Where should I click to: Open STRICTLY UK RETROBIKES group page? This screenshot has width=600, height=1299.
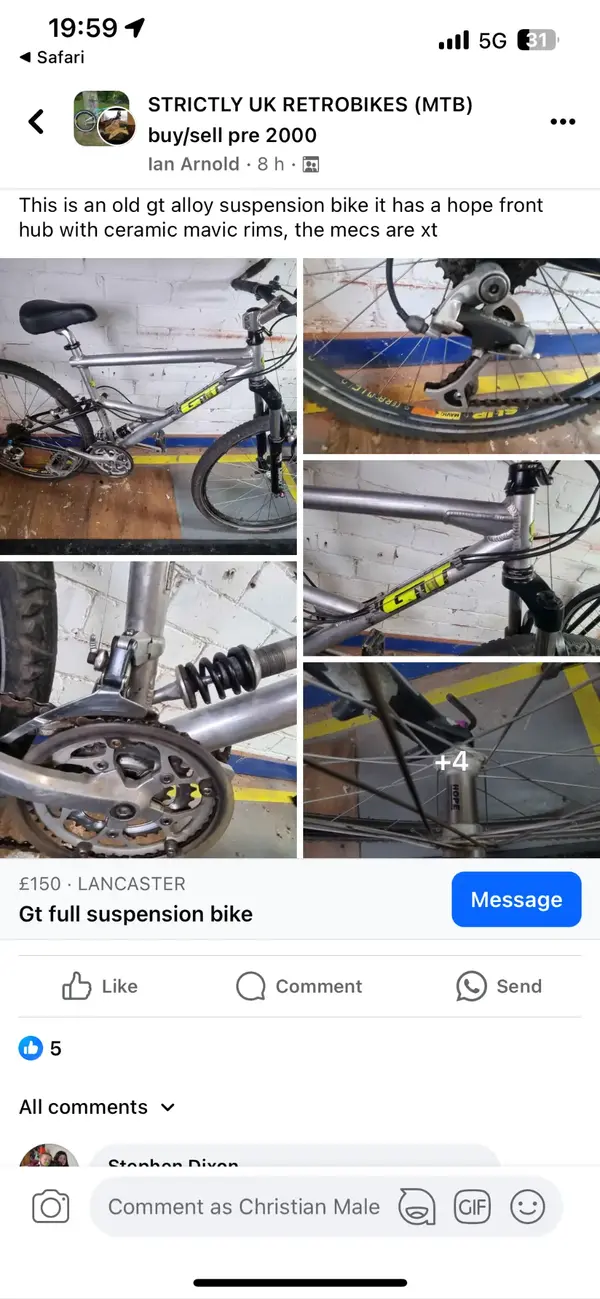point(310,105)
